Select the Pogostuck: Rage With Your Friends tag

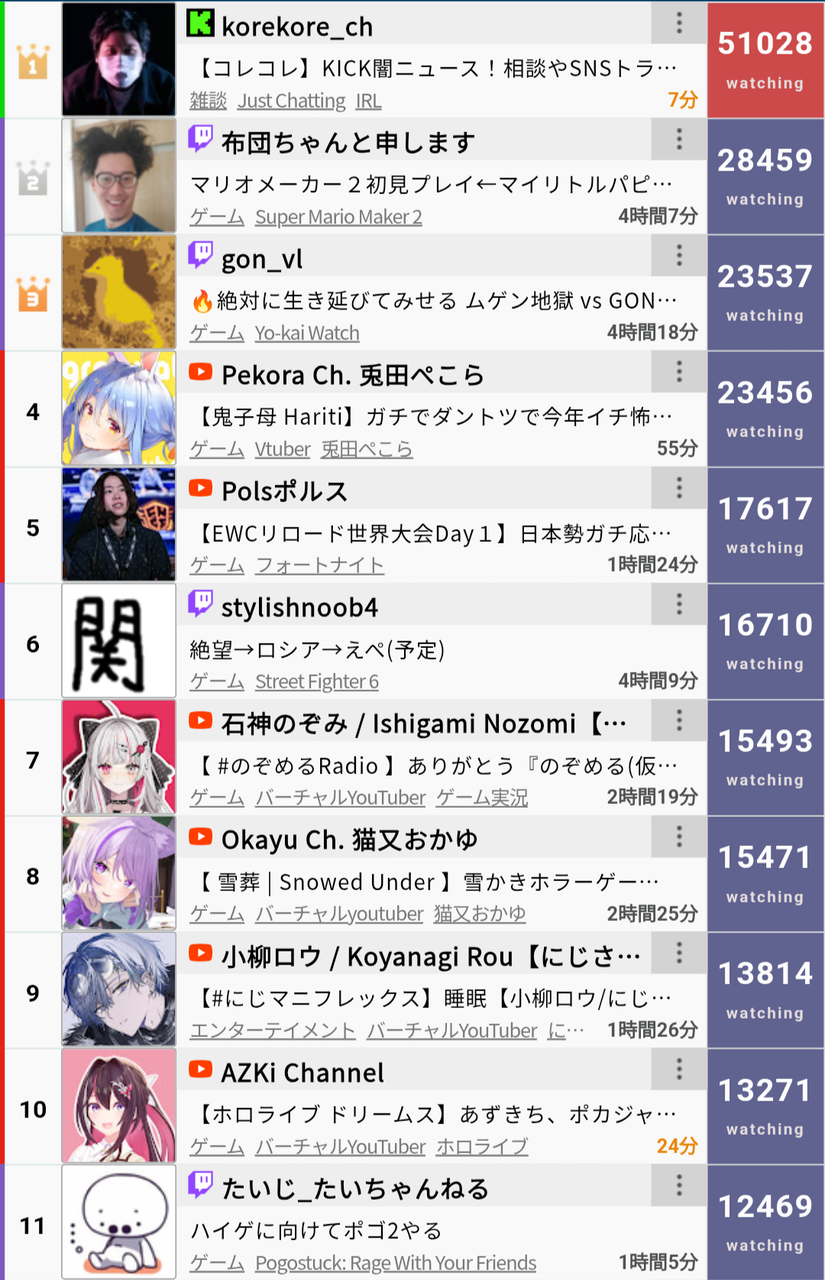click(395, 1263)
